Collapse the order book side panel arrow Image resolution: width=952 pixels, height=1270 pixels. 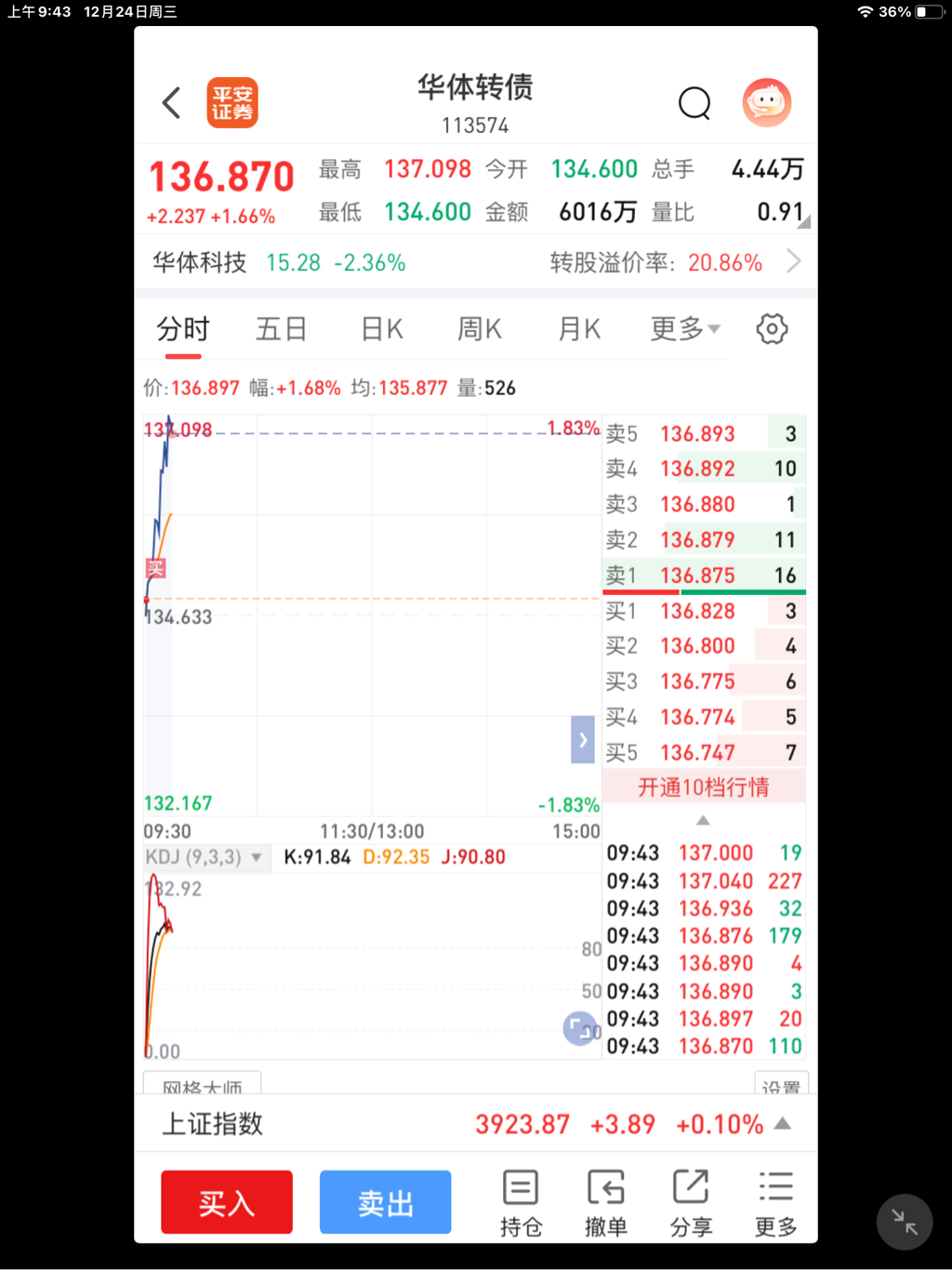coord(583,740)
